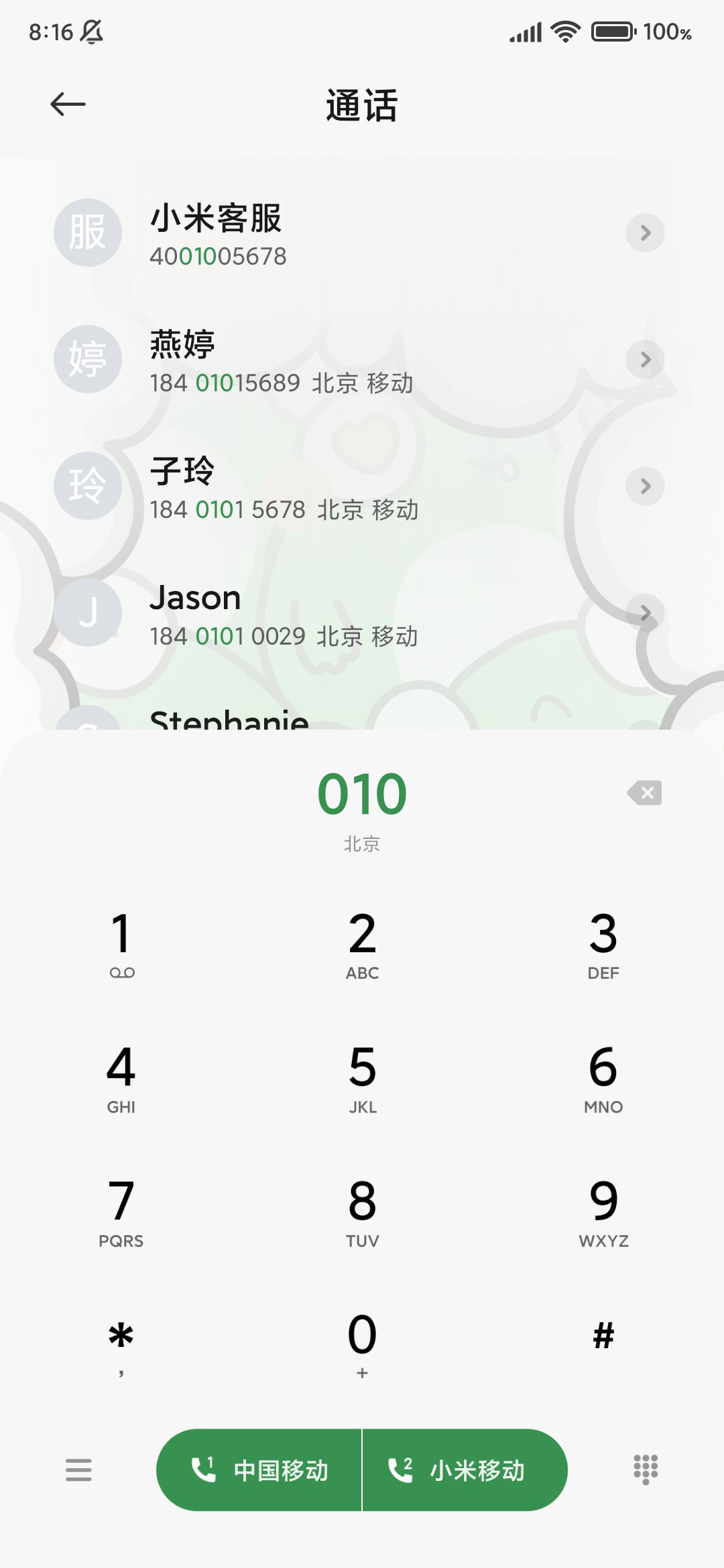This screenshot has width=724, height=1568.
Task: Tap the 6 MNO key
Action: coord(603,1079)
